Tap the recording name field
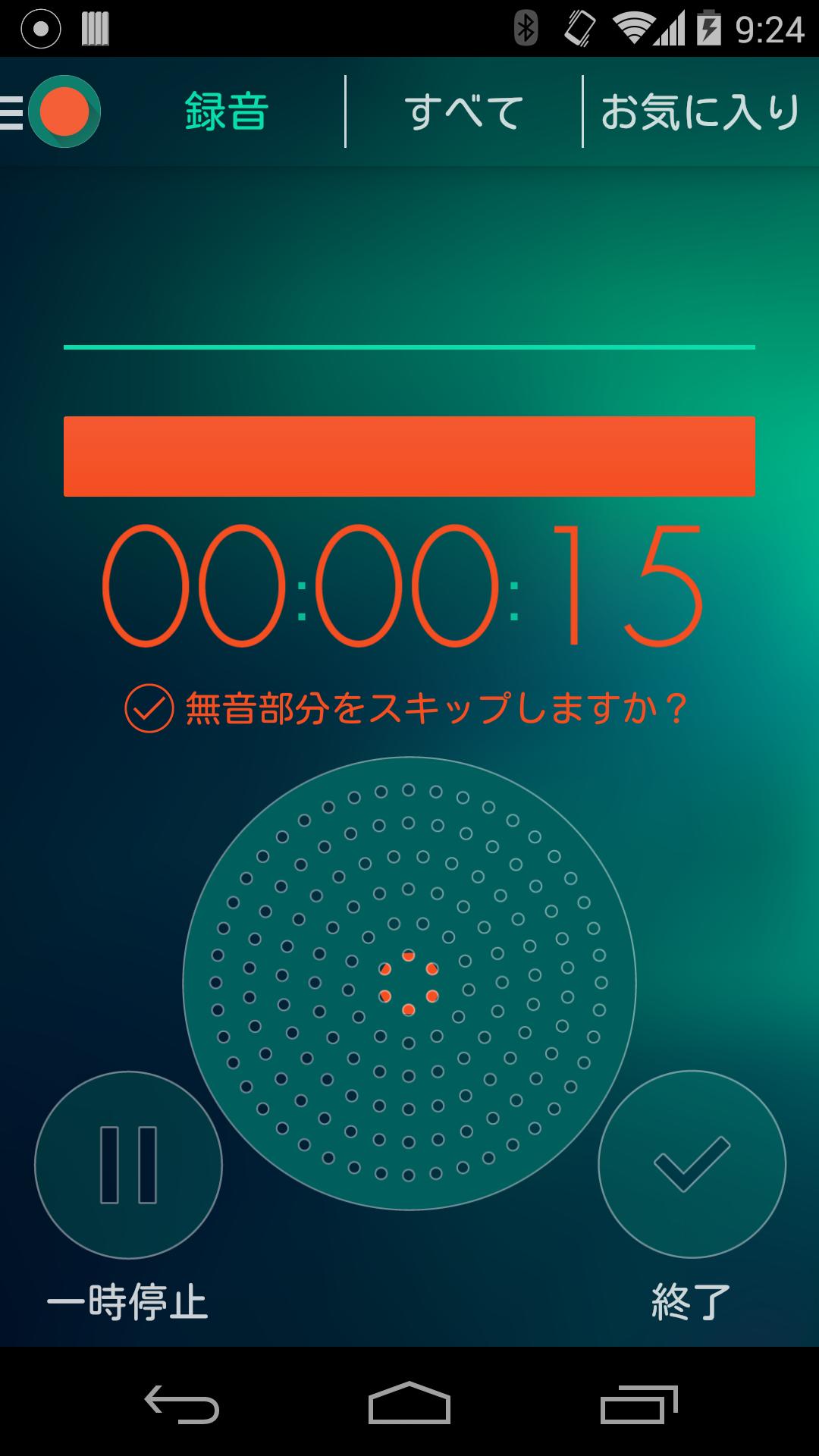Viewport: 819px width, 1456px height. pyautogui.click(x=409, y=318)
